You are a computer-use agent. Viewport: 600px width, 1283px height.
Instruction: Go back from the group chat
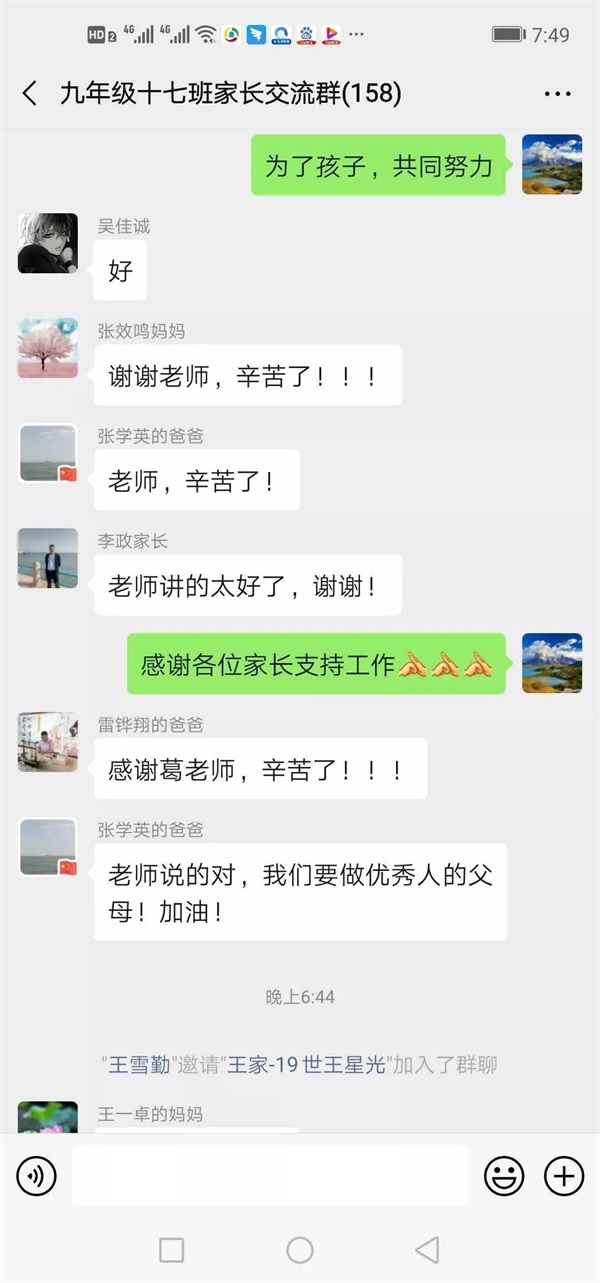(x=29, y=94)
